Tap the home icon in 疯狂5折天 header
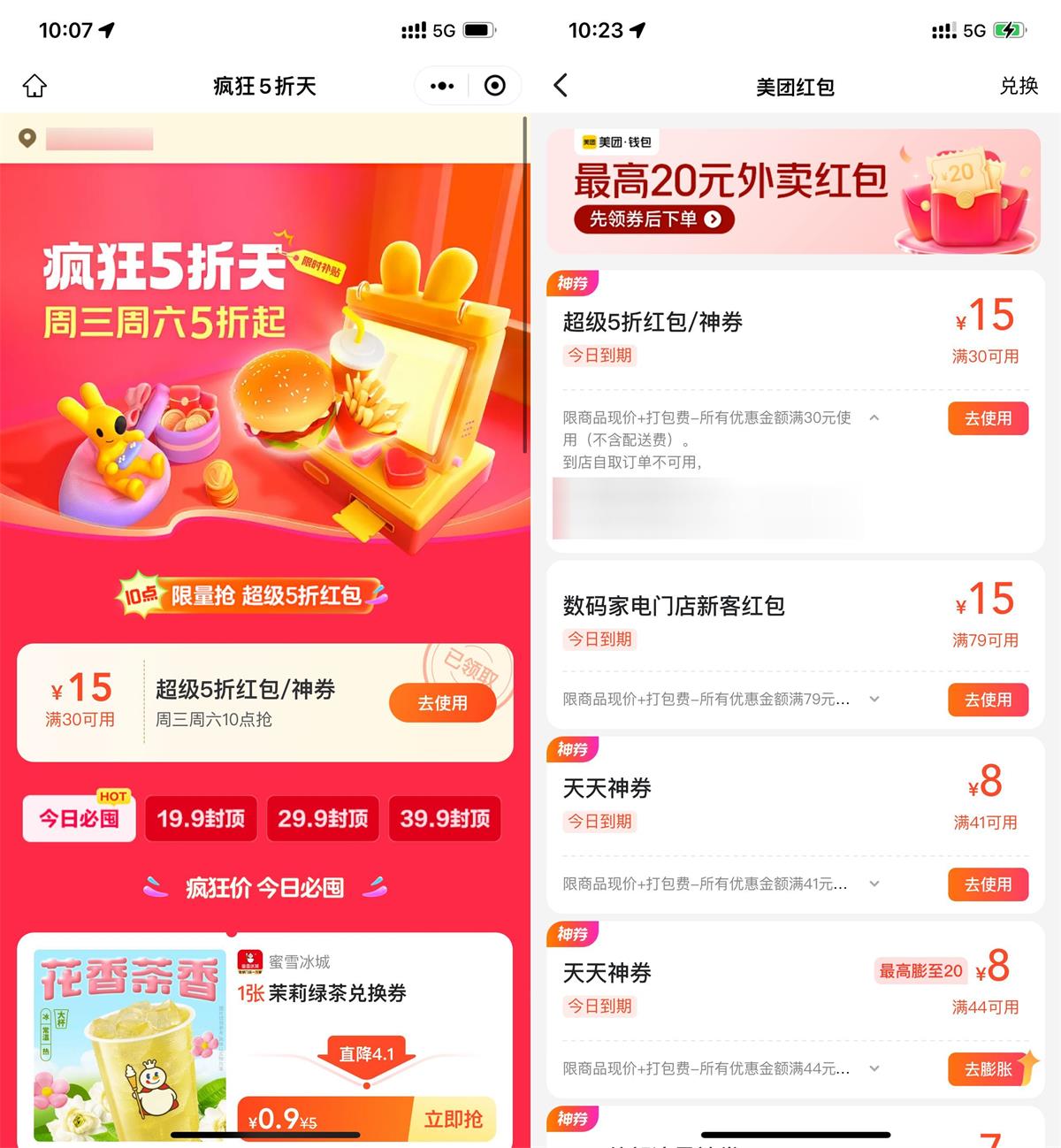The height and width of the screenshot is (1148, 1061). coord(34,86)
